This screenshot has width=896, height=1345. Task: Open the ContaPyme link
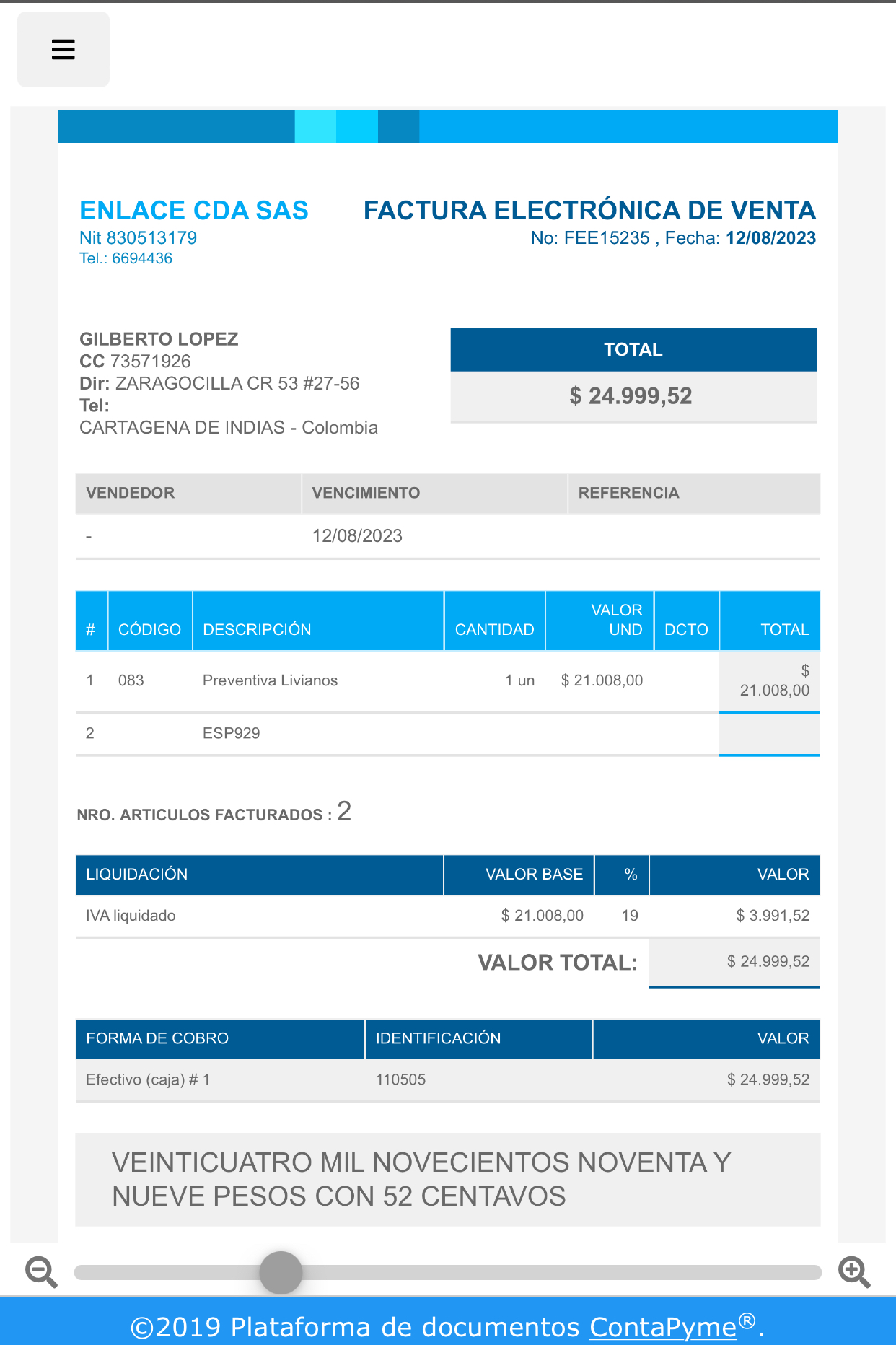[662, 1326]
